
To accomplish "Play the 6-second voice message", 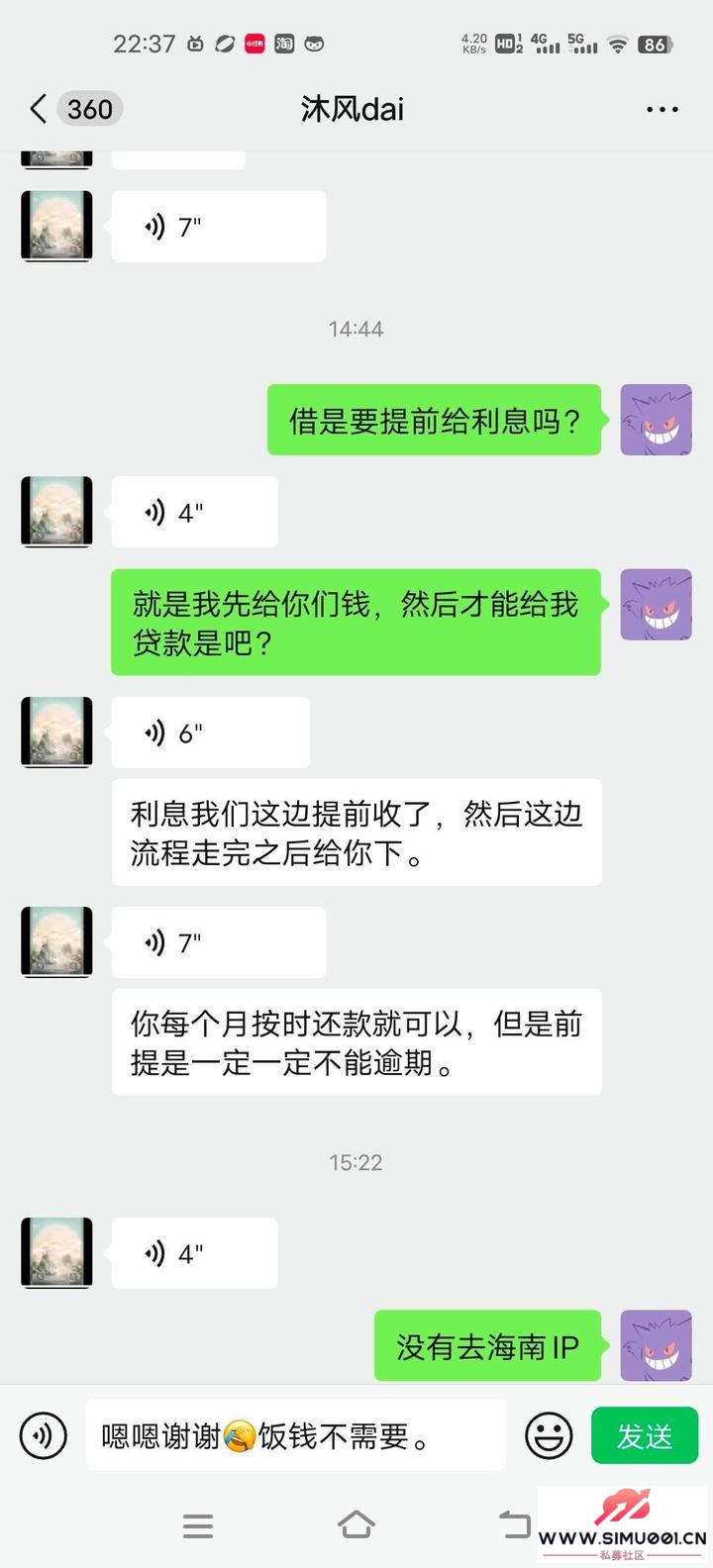I will coord(210,733).
